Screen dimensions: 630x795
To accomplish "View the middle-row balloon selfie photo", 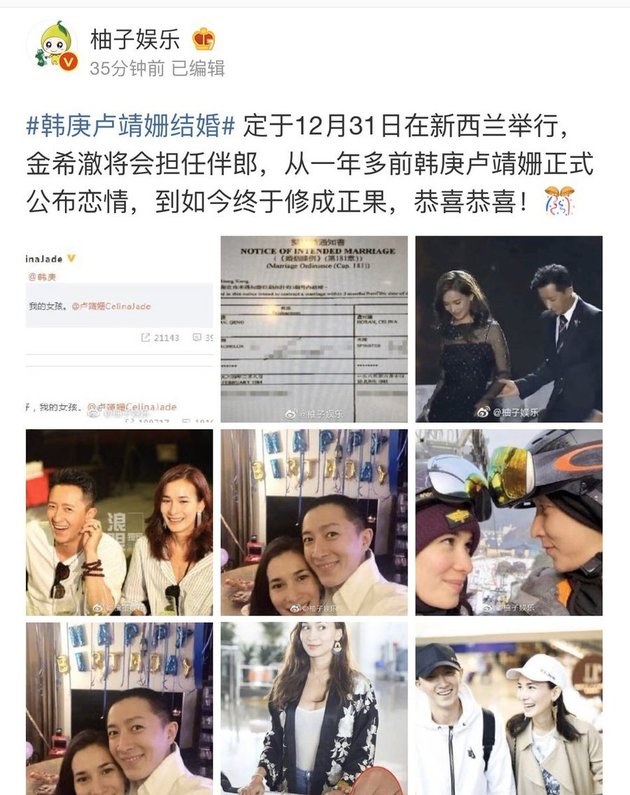I will [x=313, y=522].
